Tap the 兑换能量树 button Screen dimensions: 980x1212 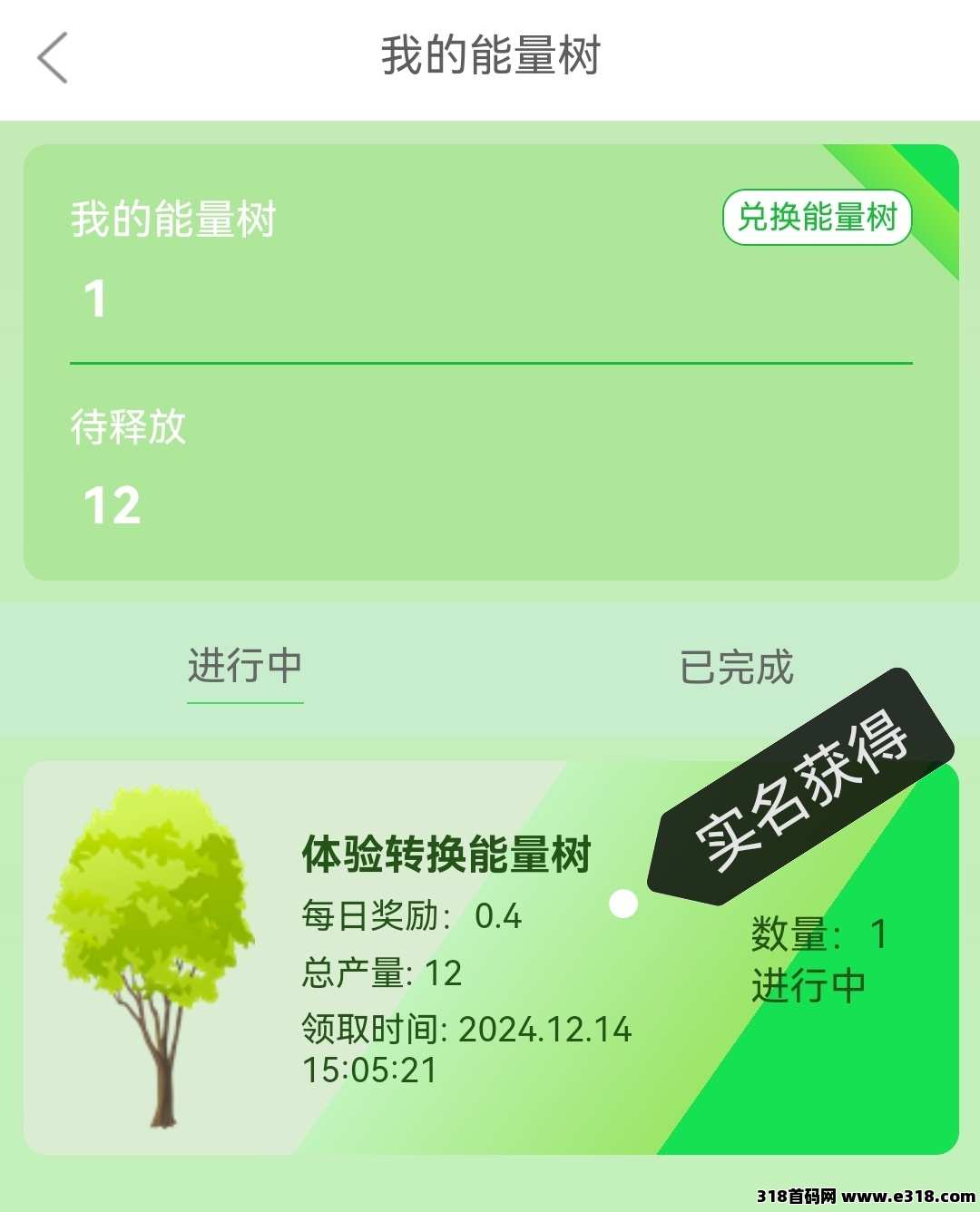pos(817,218)
